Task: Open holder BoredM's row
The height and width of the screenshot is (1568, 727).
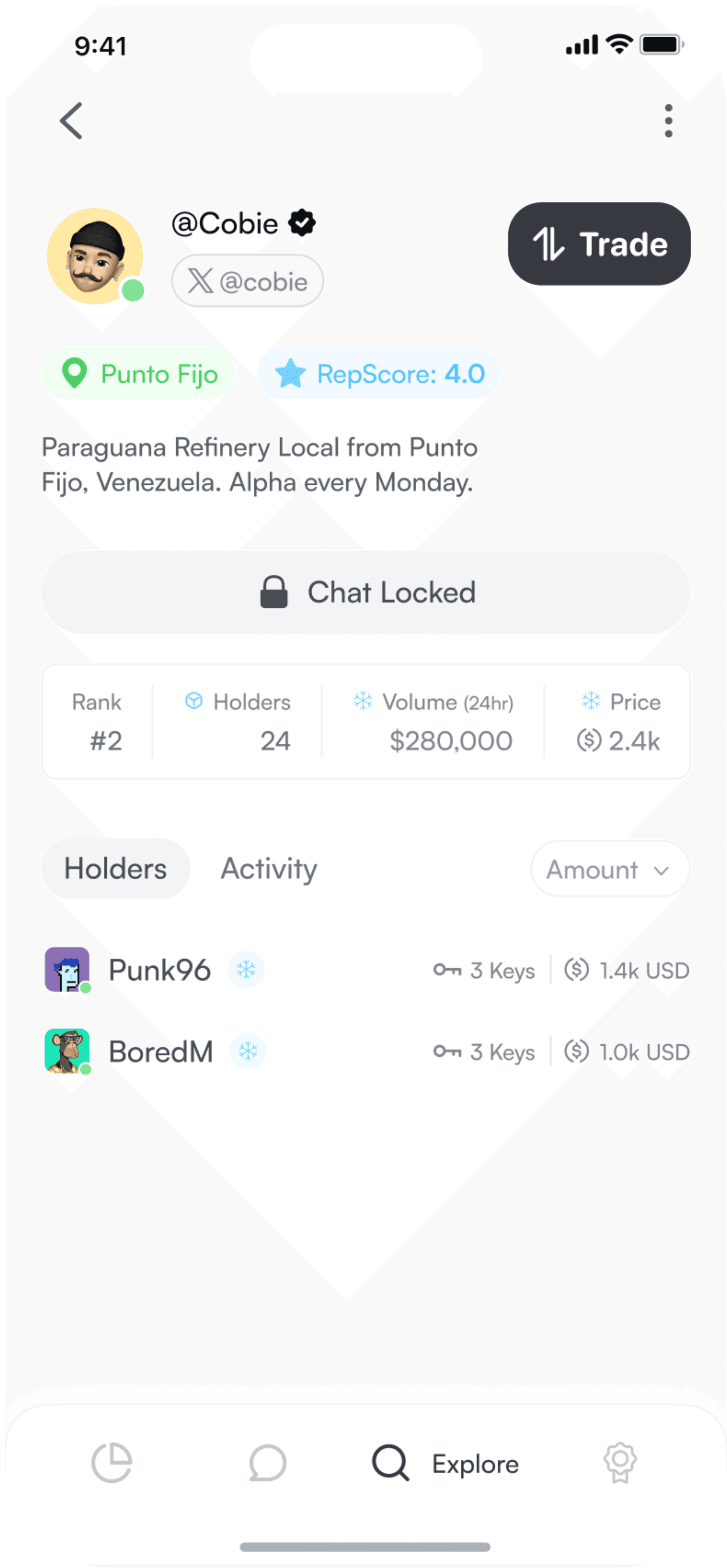Action: click(366, 1051)
